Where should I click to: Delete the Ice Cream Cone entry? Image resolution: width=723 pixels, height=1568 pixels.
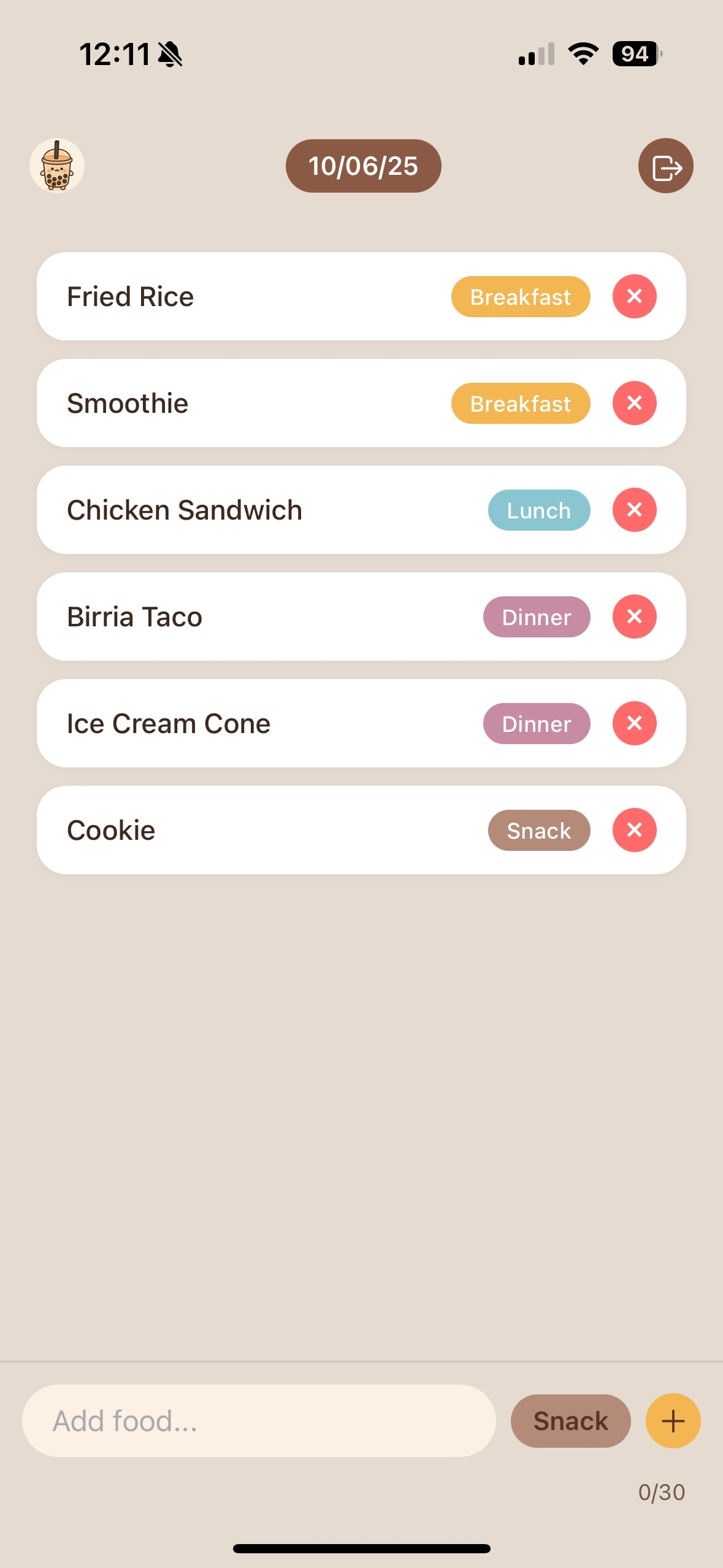[x=634, y=723]
